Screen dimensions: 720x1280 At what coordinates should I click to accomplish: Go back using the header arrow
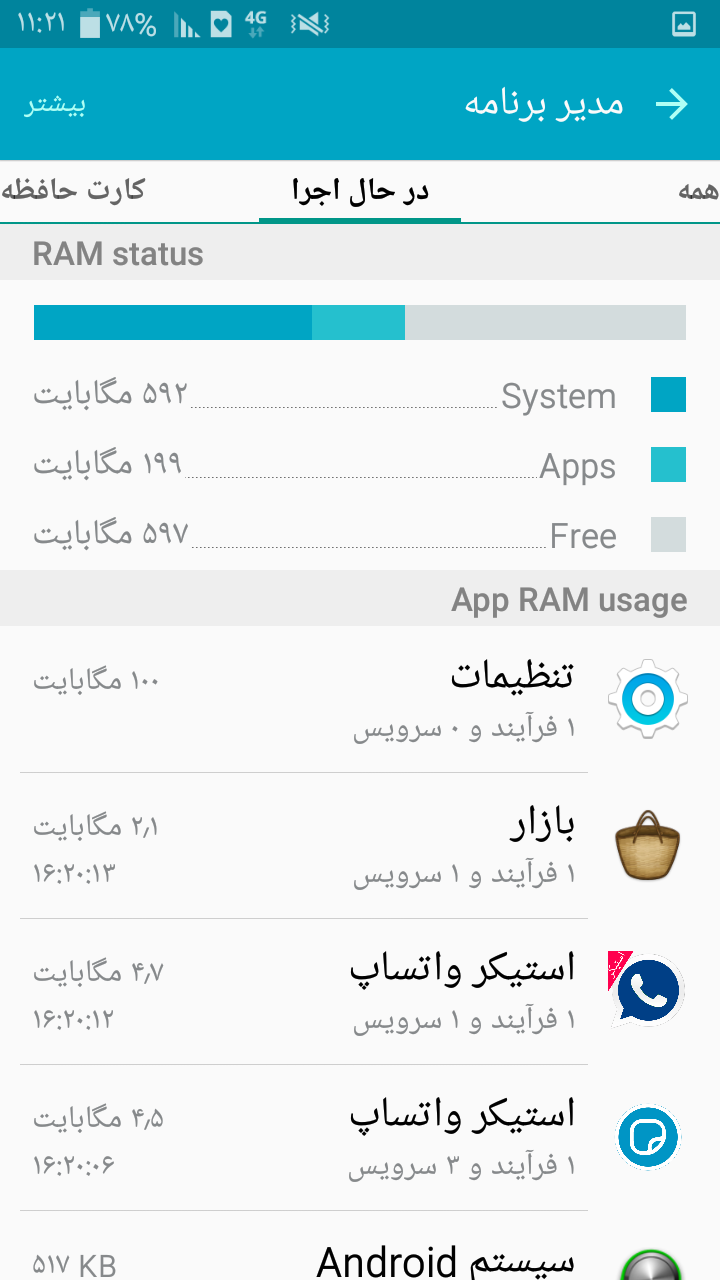click(x=672, y=104)
